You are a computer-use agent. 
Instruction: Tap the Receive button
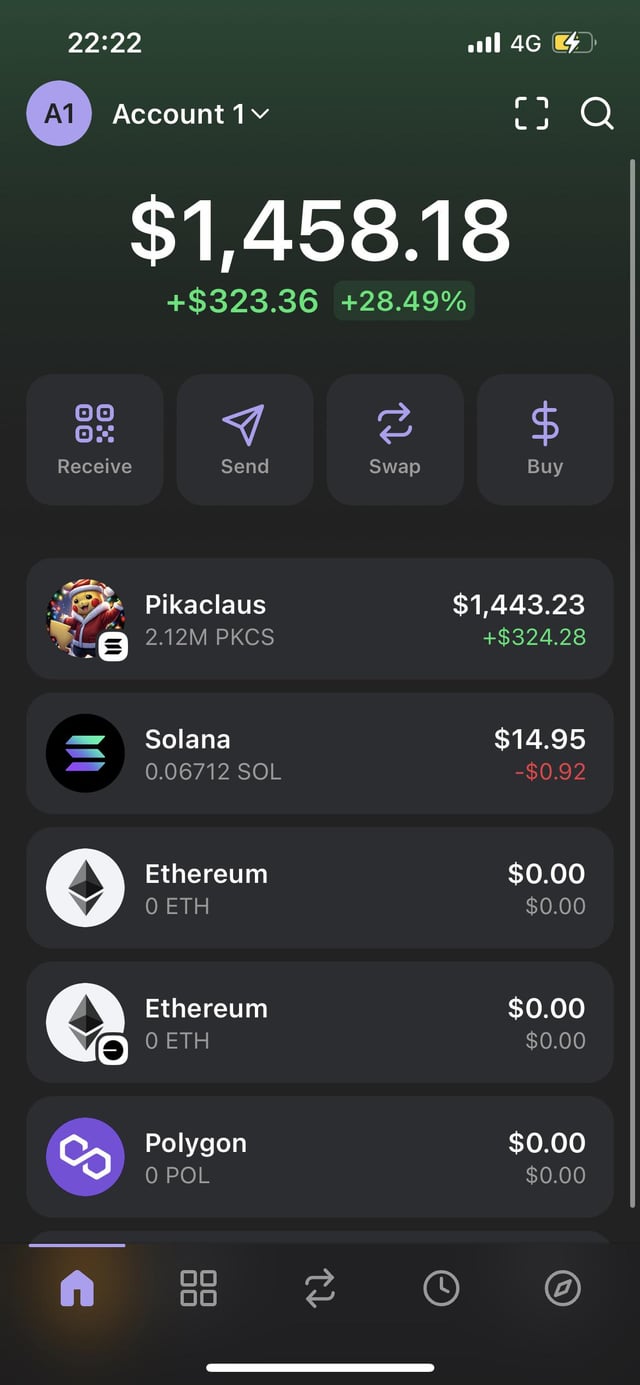[94, 439]
